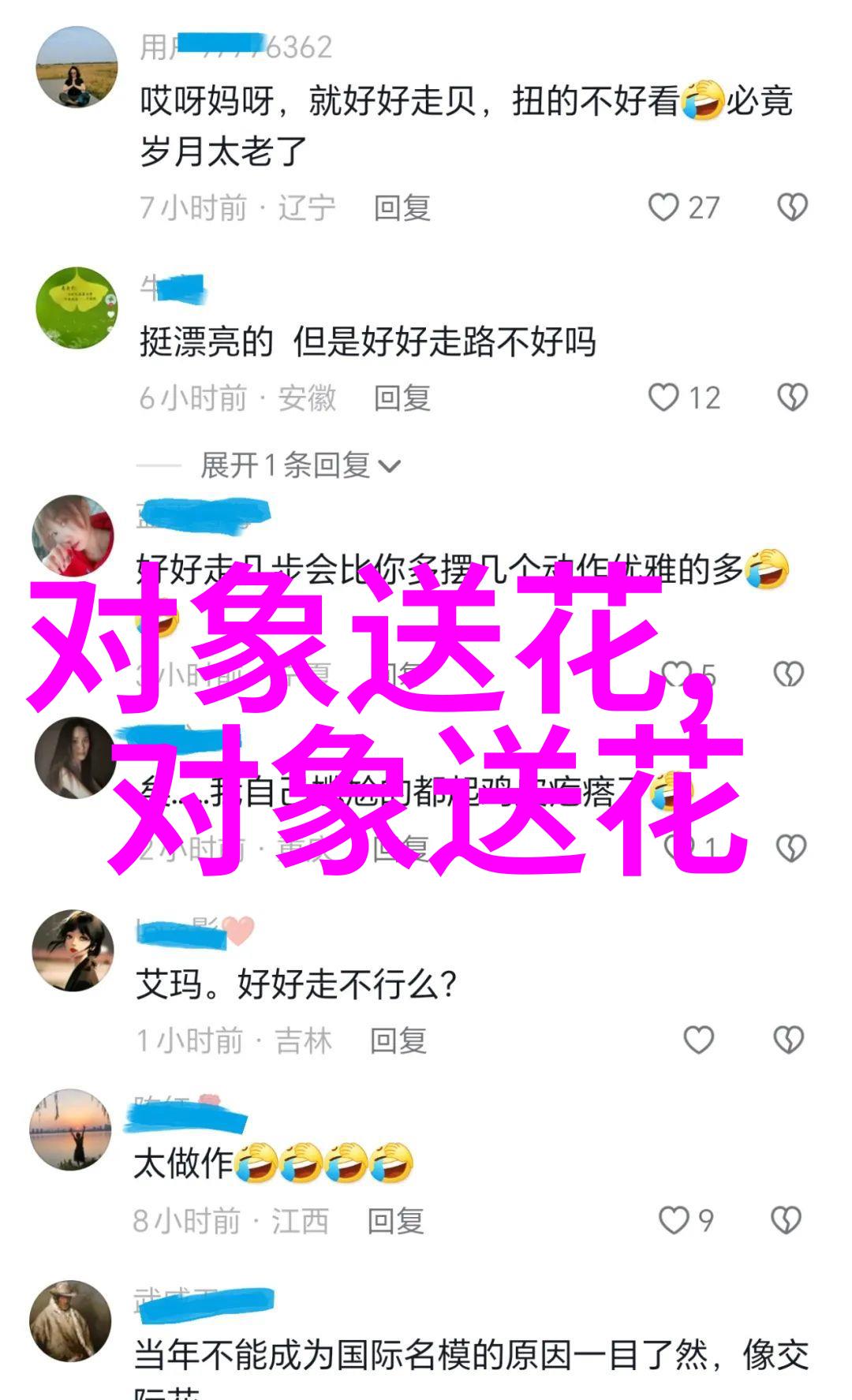This screenshot has width=852, height=1400.
Task: Open avatar of the 当年不能成为国际名模 commenter
Action: coord(70,1320)
